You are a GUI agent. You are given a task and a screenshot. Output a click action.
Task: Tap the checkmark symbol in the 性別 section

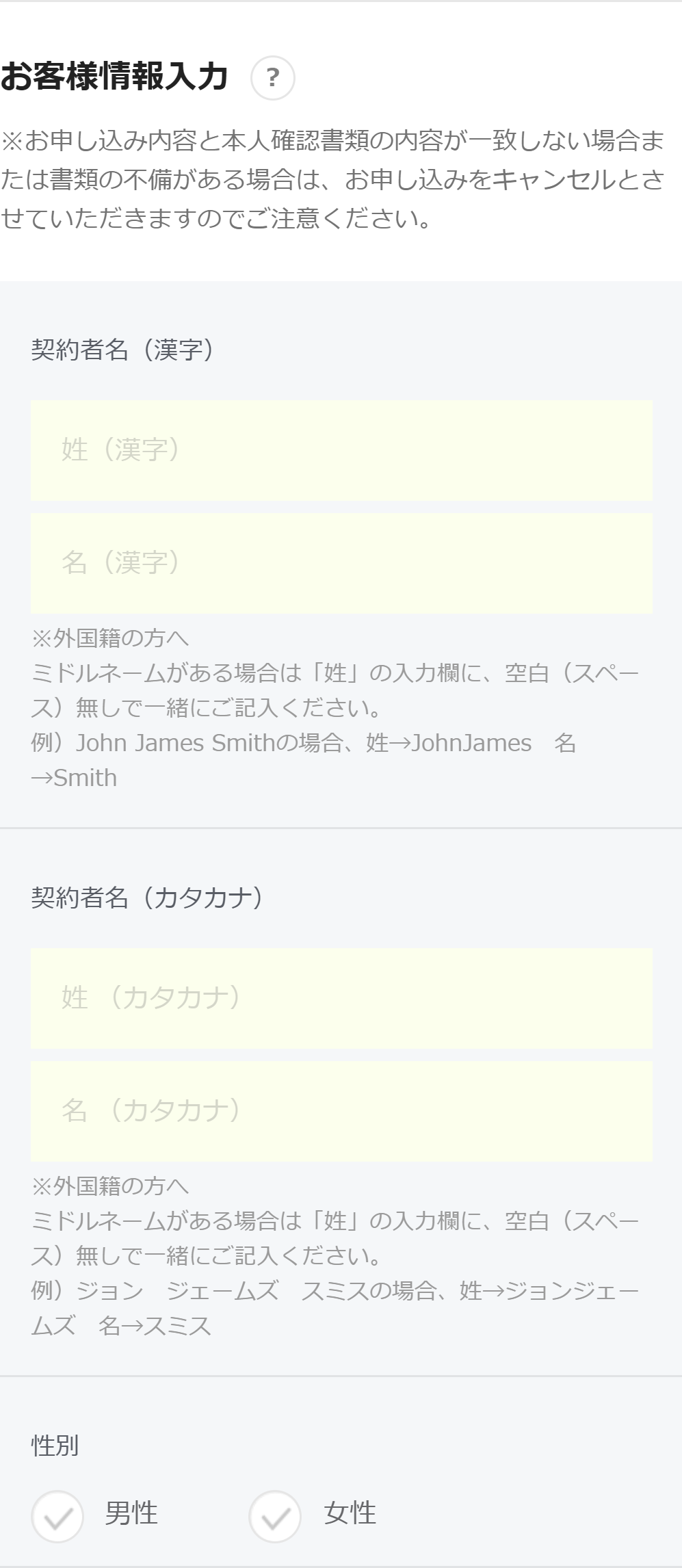[57, 1515]
